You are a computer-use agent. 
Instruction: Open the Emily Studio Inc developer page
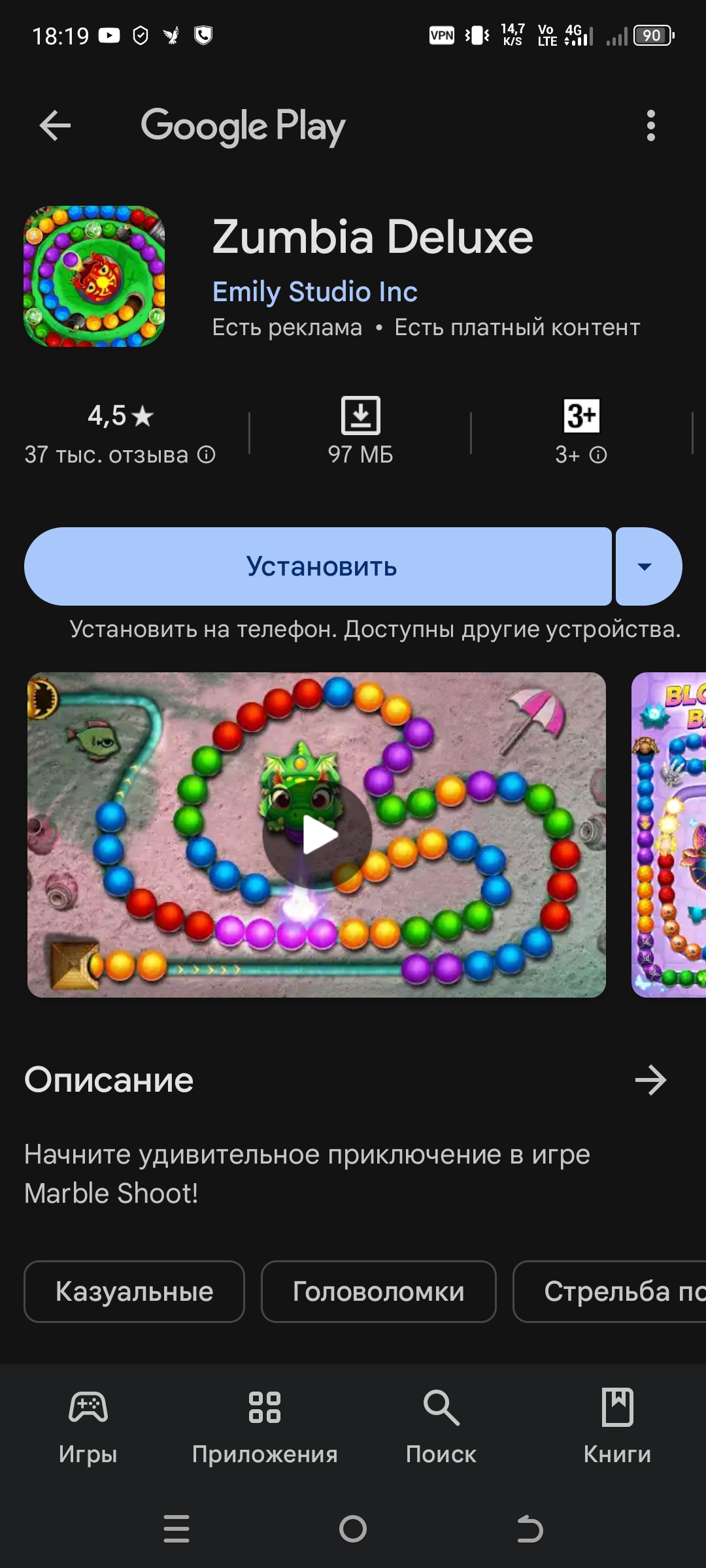click(314, 291)
